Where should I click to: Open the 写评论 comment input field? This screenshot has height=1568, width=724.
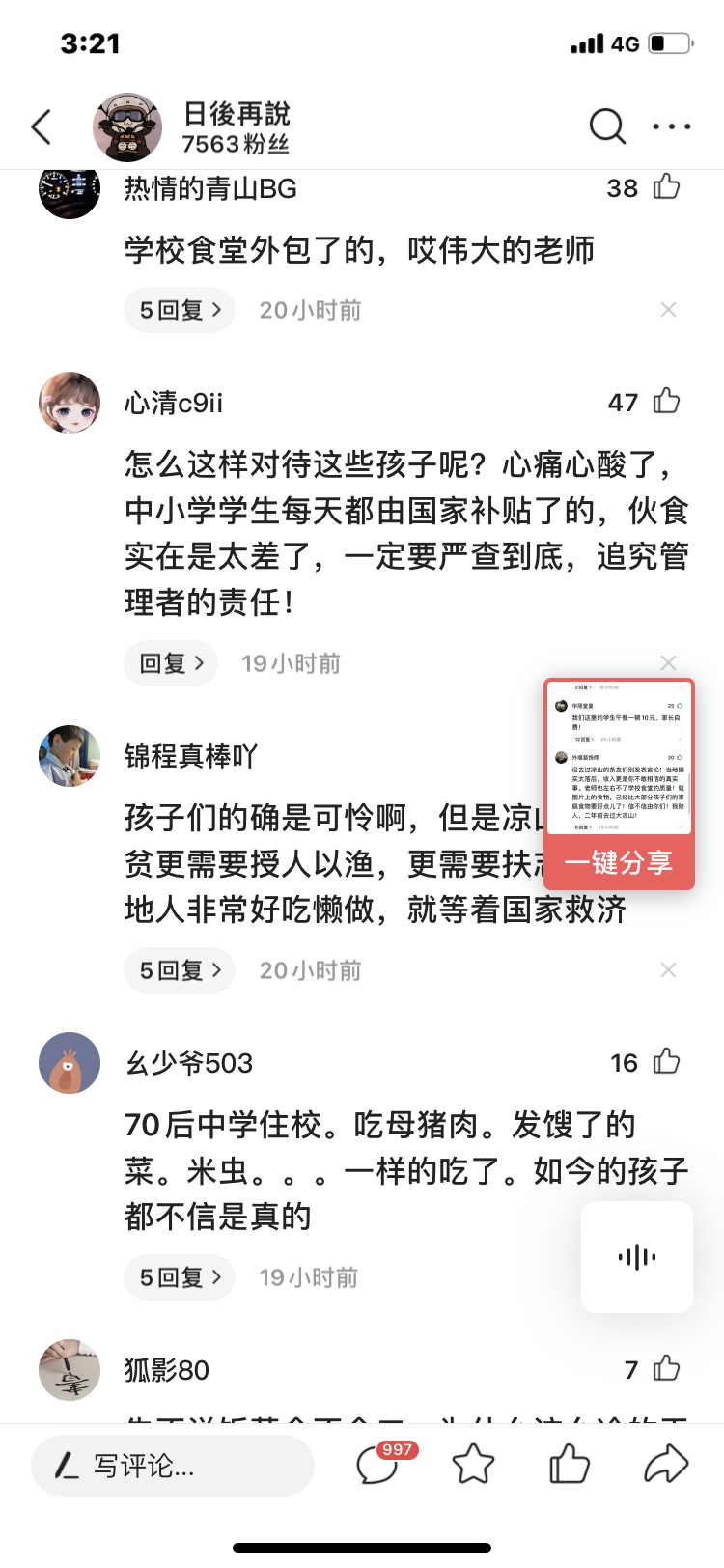coord(173,1466)
